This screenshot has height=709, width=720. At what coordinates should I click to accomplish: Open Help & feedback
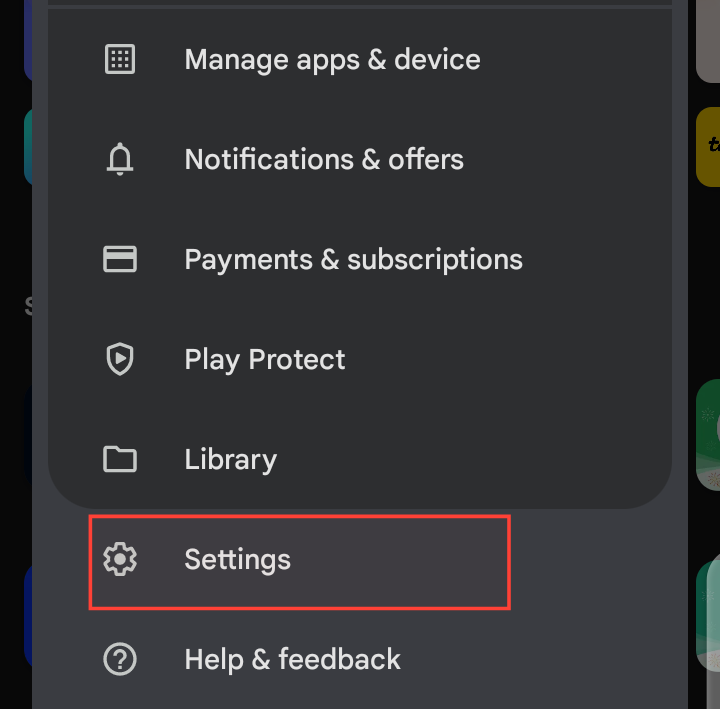(360, 659)
